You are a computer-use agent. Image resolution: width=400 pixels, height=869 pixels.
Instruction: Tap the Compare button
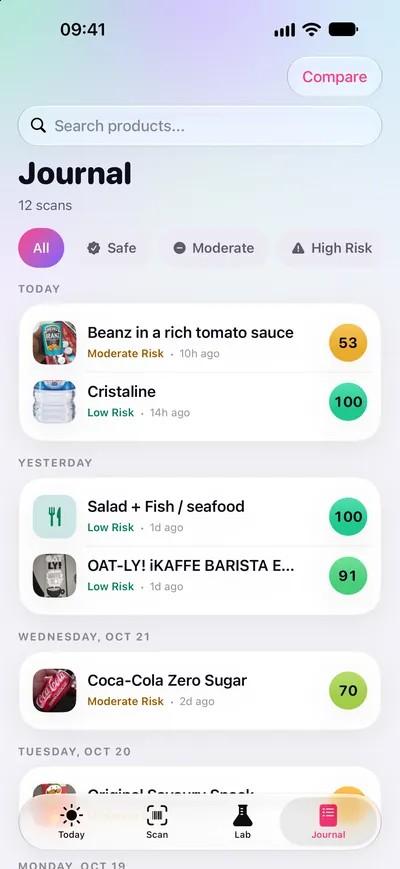pyautogui.click(x=334, y=76)
